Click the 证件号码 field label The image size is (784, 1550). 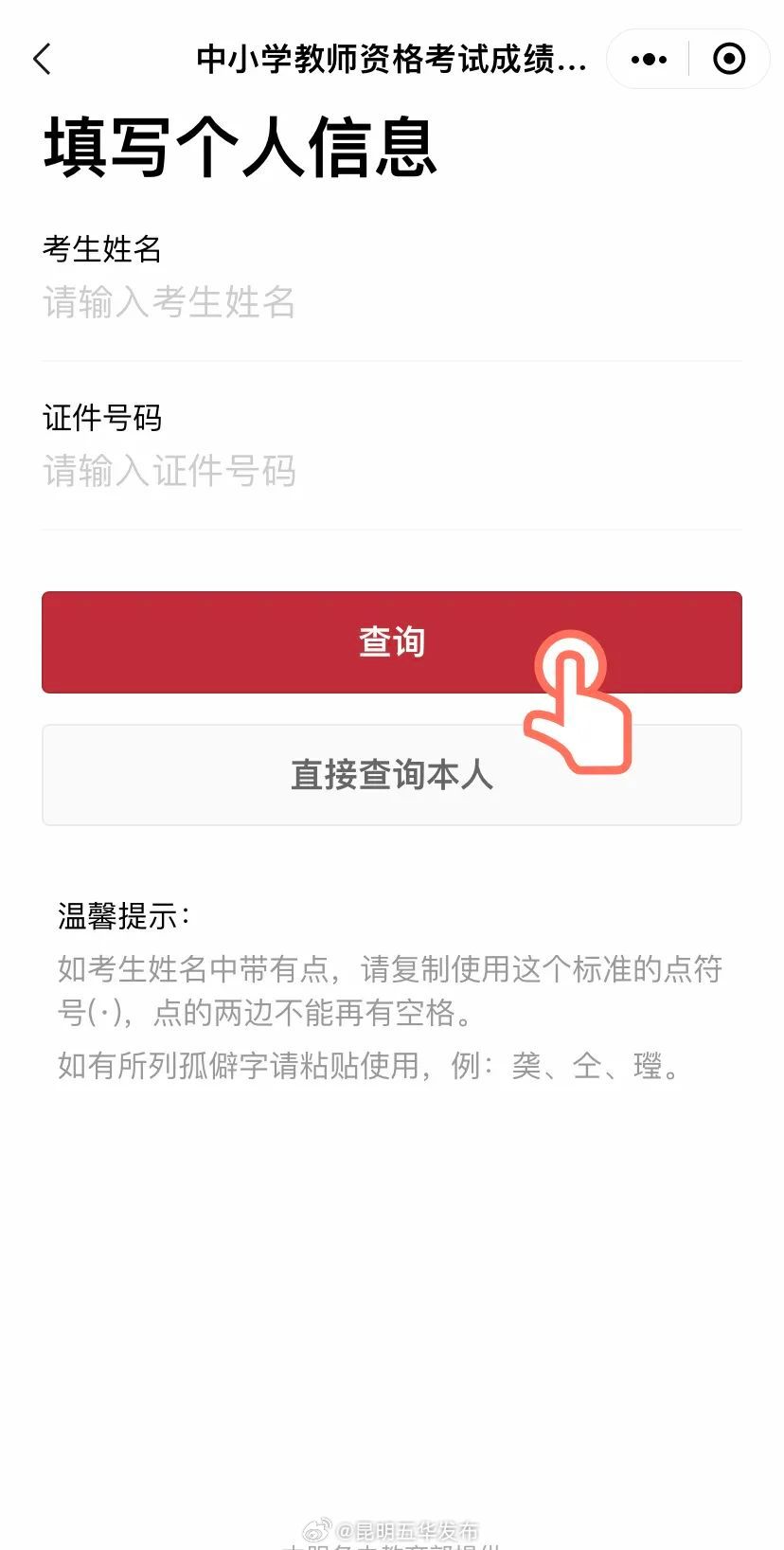[x=102, y=418]
